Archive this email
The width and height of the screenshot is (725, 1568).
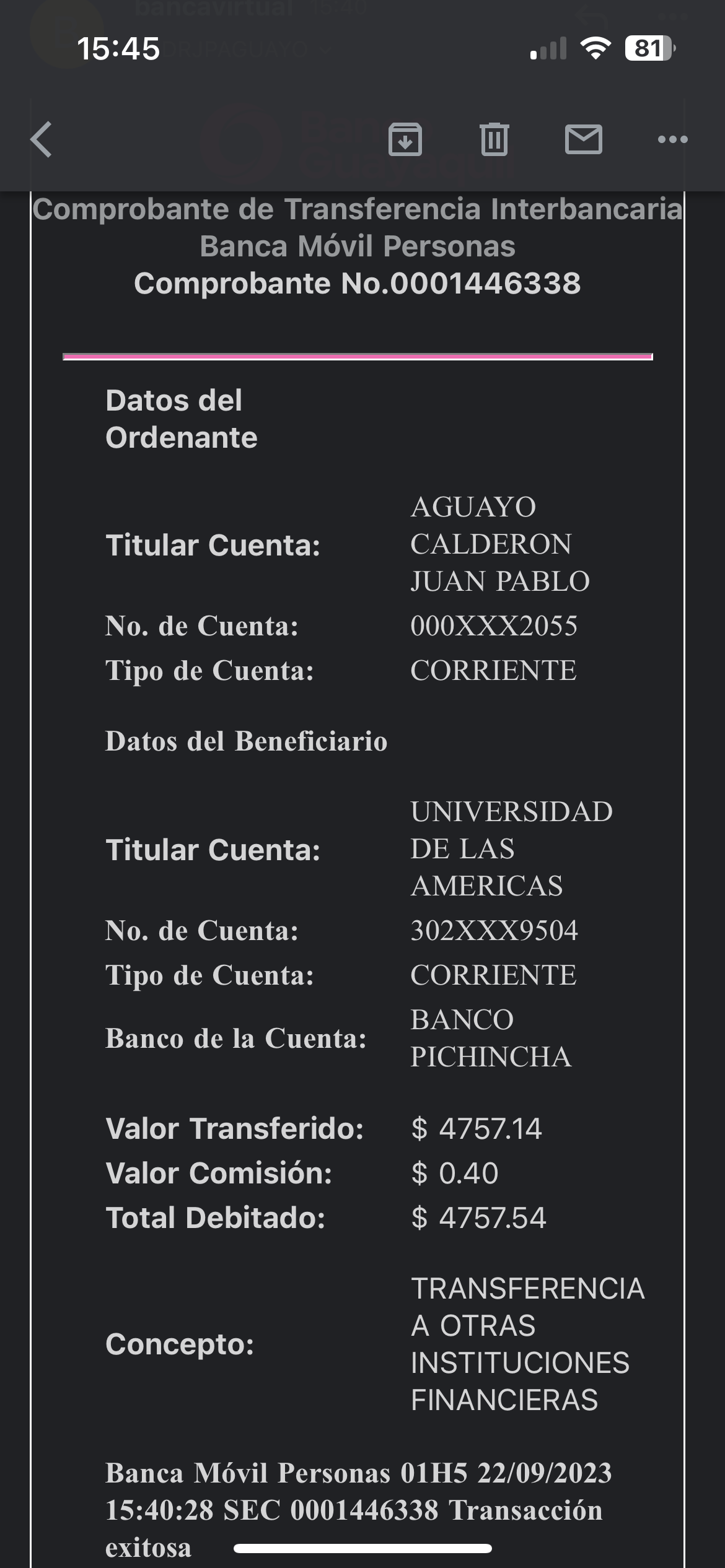405,139
